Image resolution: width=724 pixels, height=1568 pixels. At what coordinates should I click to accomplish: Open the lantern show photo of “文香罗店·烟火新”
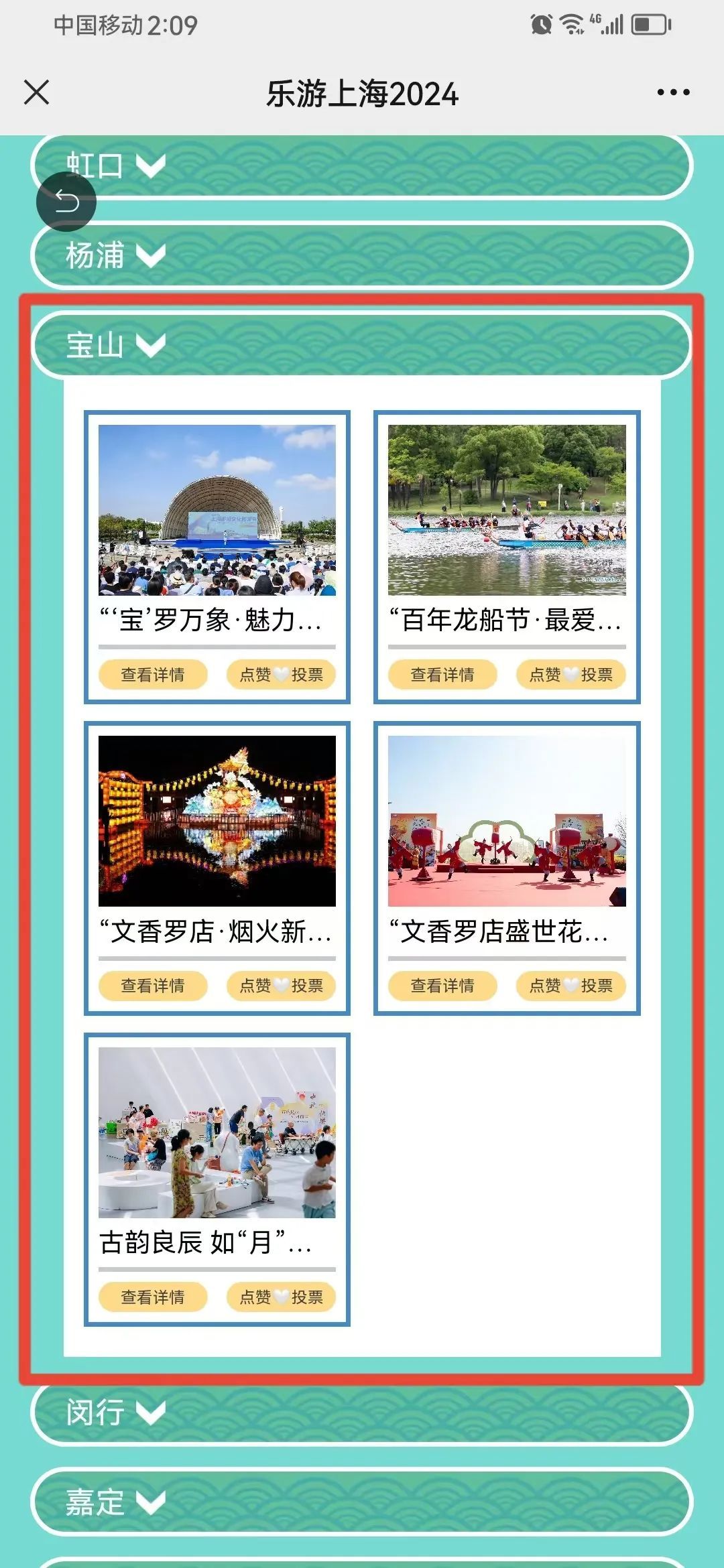[x=217, y=821]
